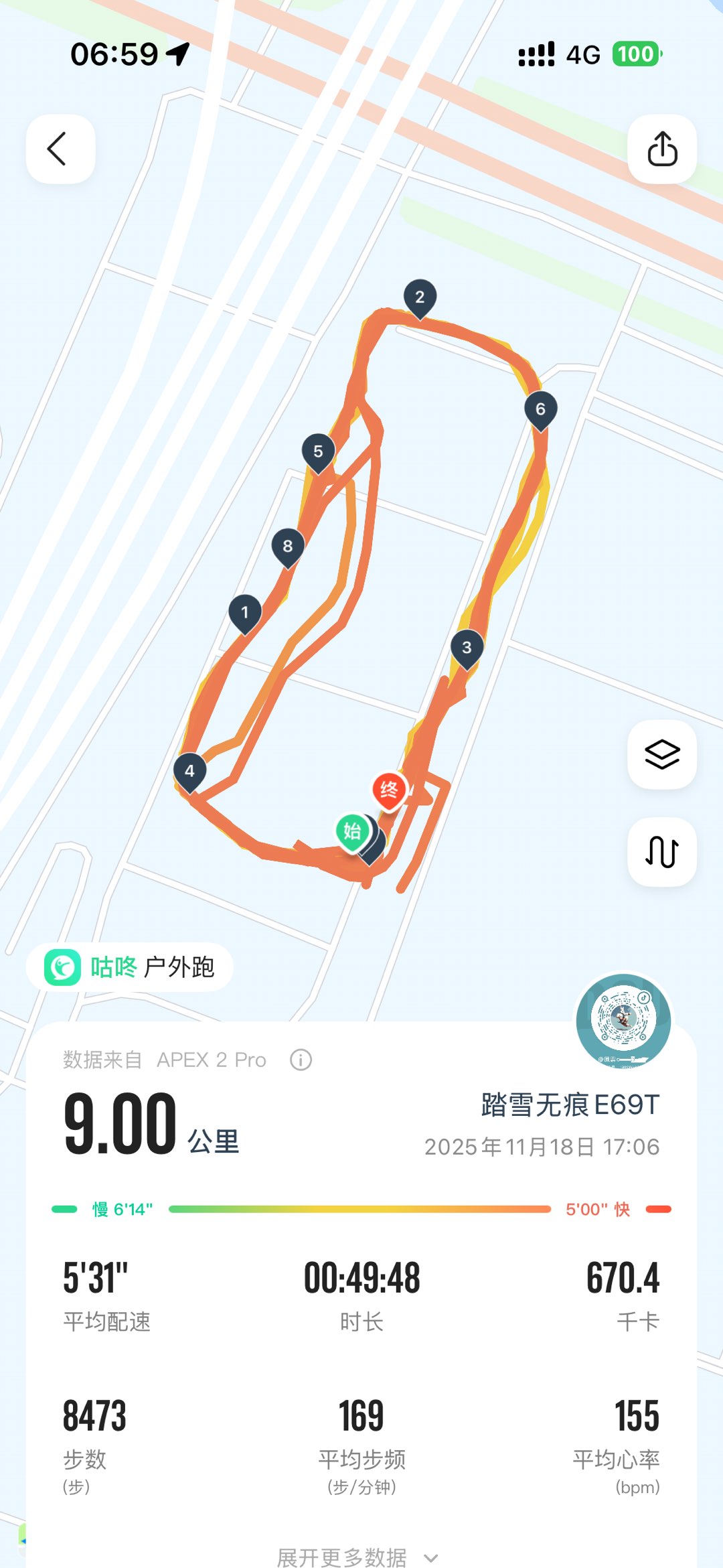Open the data source info icon
The height and width of the screenshot is (1568, 723).
(x=301, y=1060)
